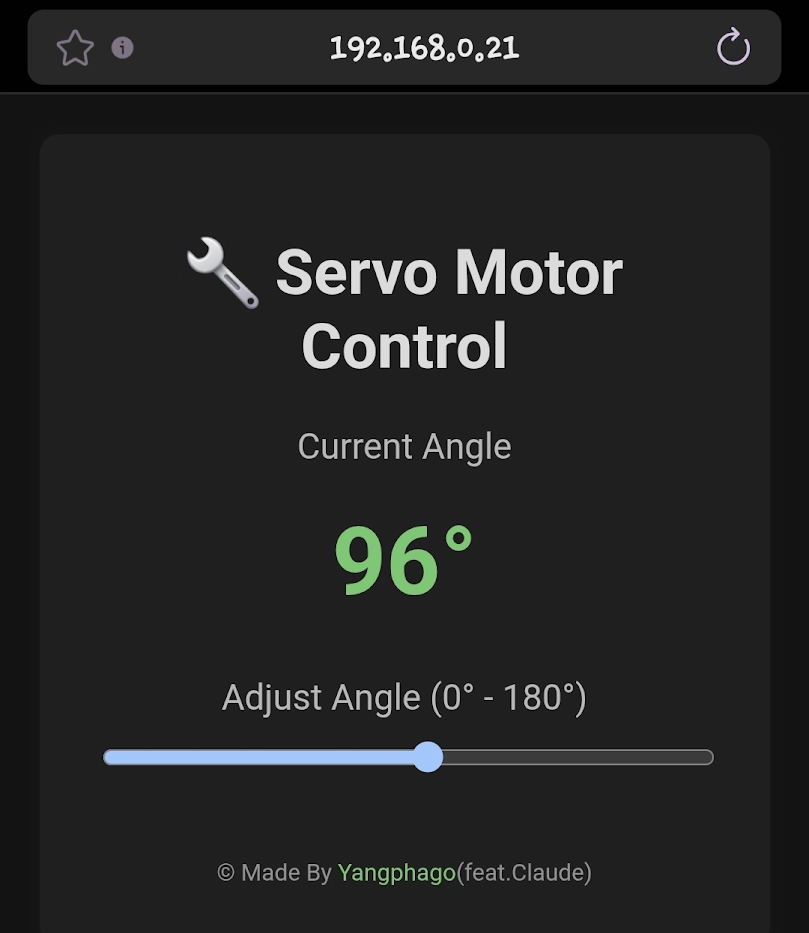Viewport: 809px width, 933px height.
Task: Tap the address bar showing 192.168.0.21
Action: 424,48
